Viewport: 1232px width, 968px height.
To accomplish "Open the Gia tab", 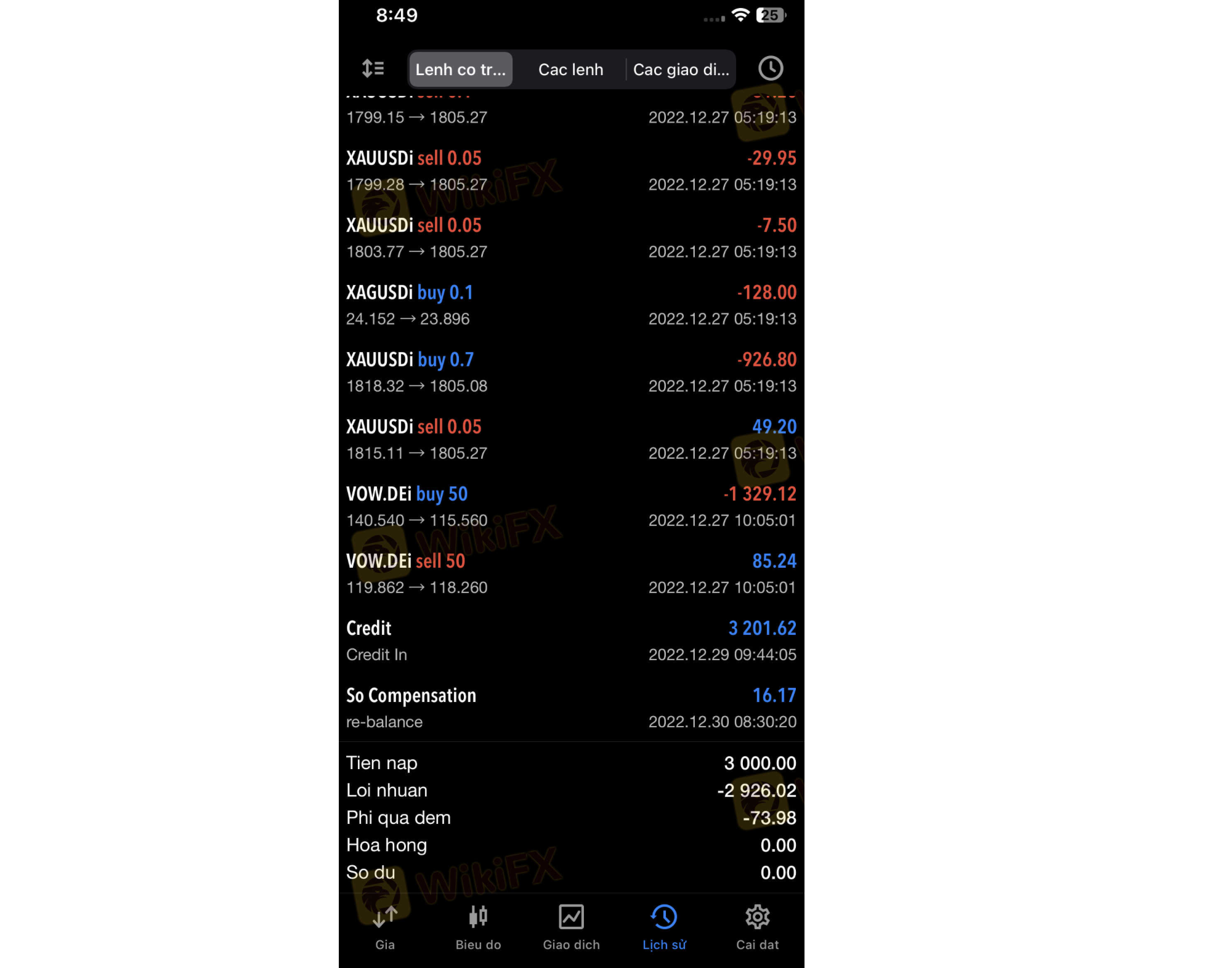I will 385,927.
